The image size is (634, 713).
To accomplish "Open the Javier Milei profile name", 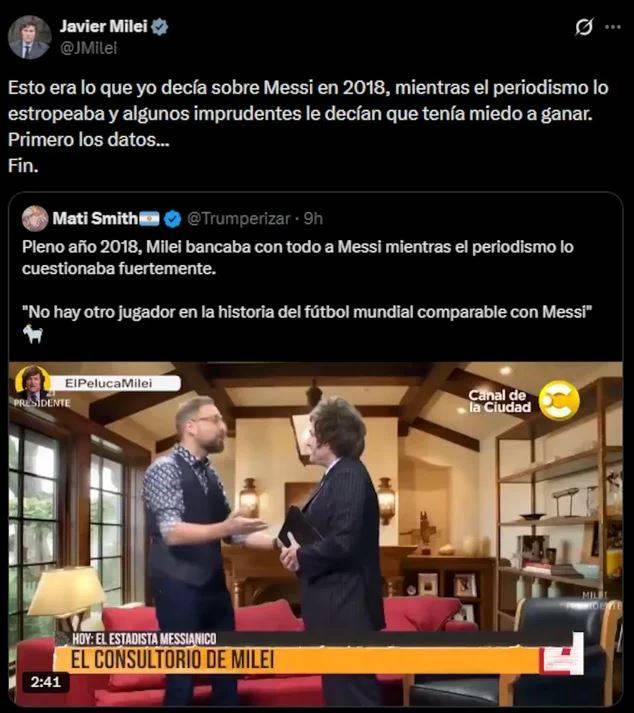I will pyautogui.click(x=103, y=27).
